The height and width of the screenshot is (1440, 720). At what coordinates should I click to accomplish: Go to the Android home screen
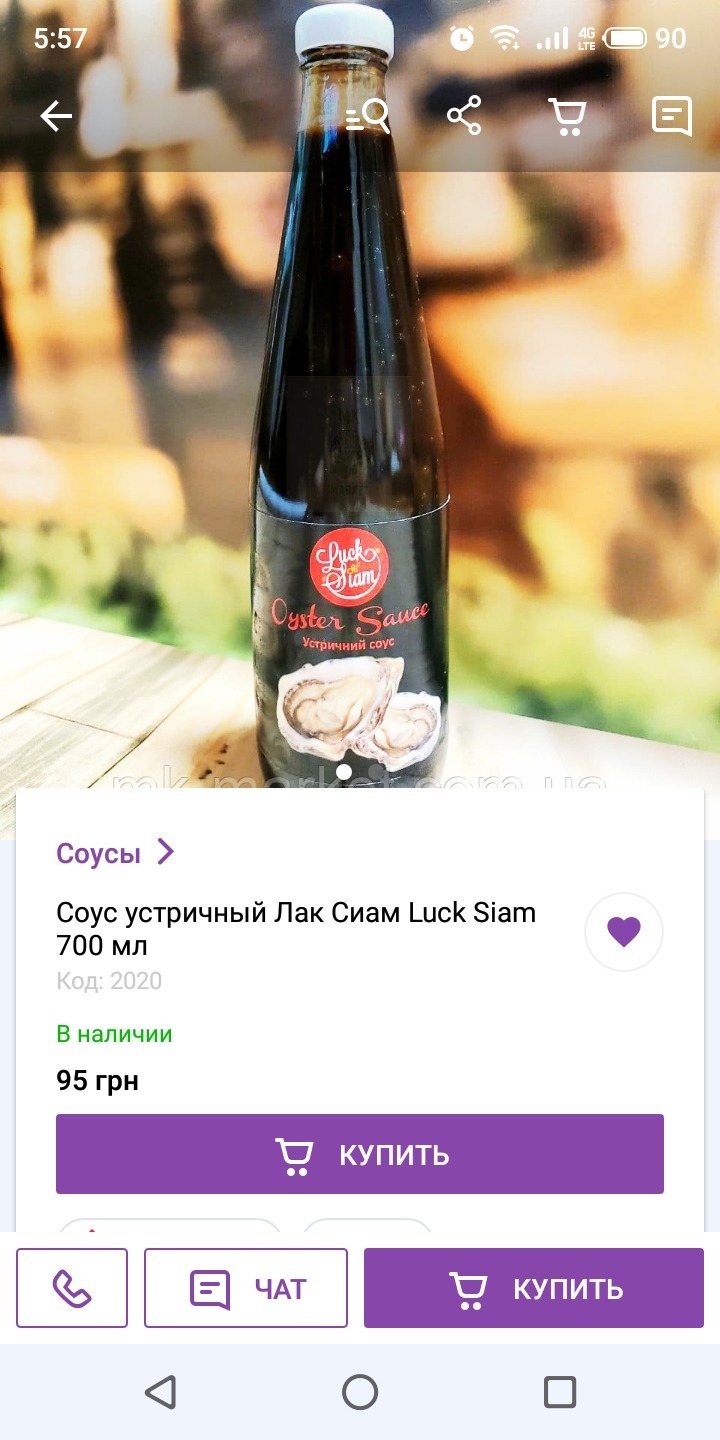click(360, 1392)
